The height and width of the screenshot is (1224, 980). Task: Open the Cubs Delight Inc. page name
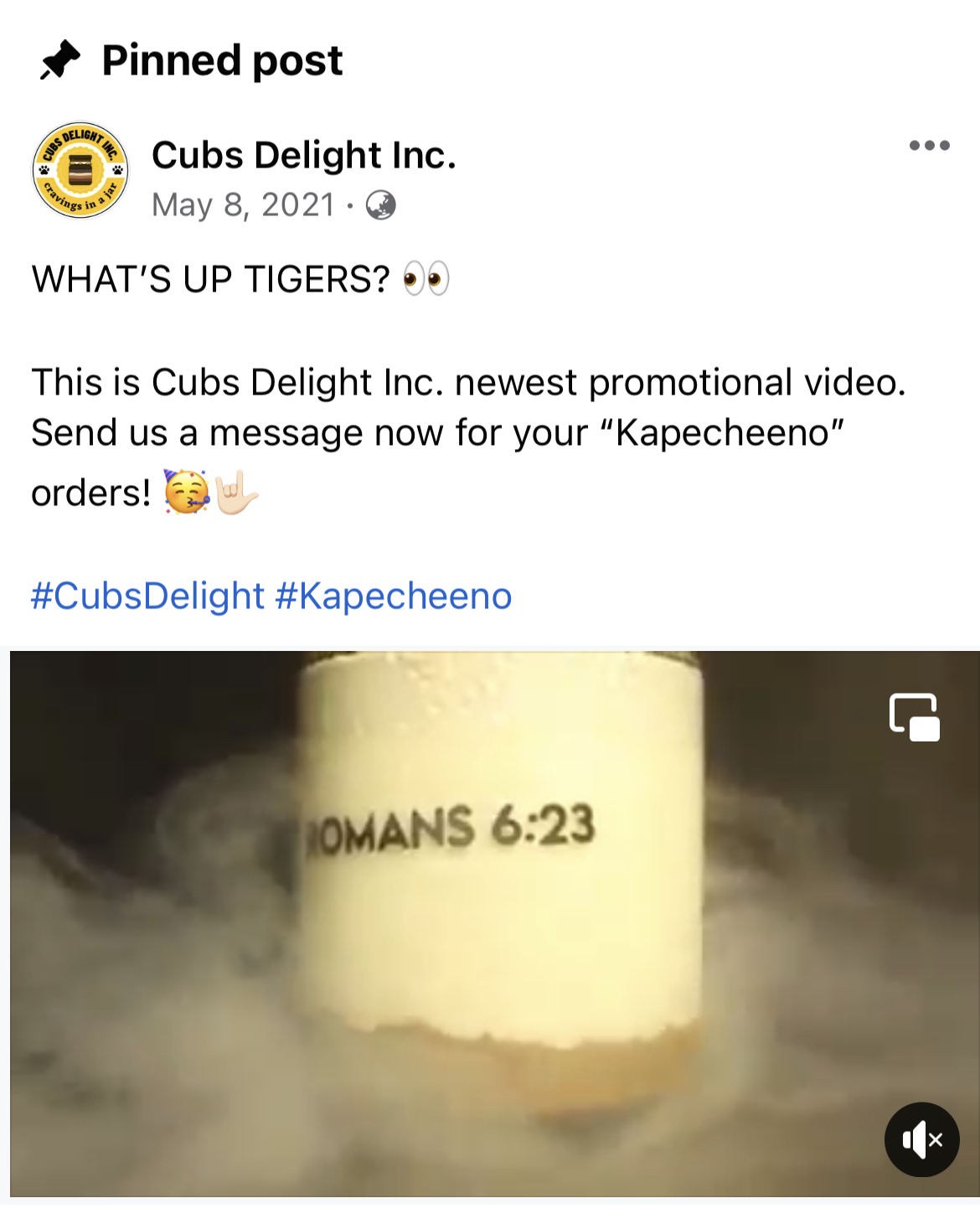pos(303,155)
